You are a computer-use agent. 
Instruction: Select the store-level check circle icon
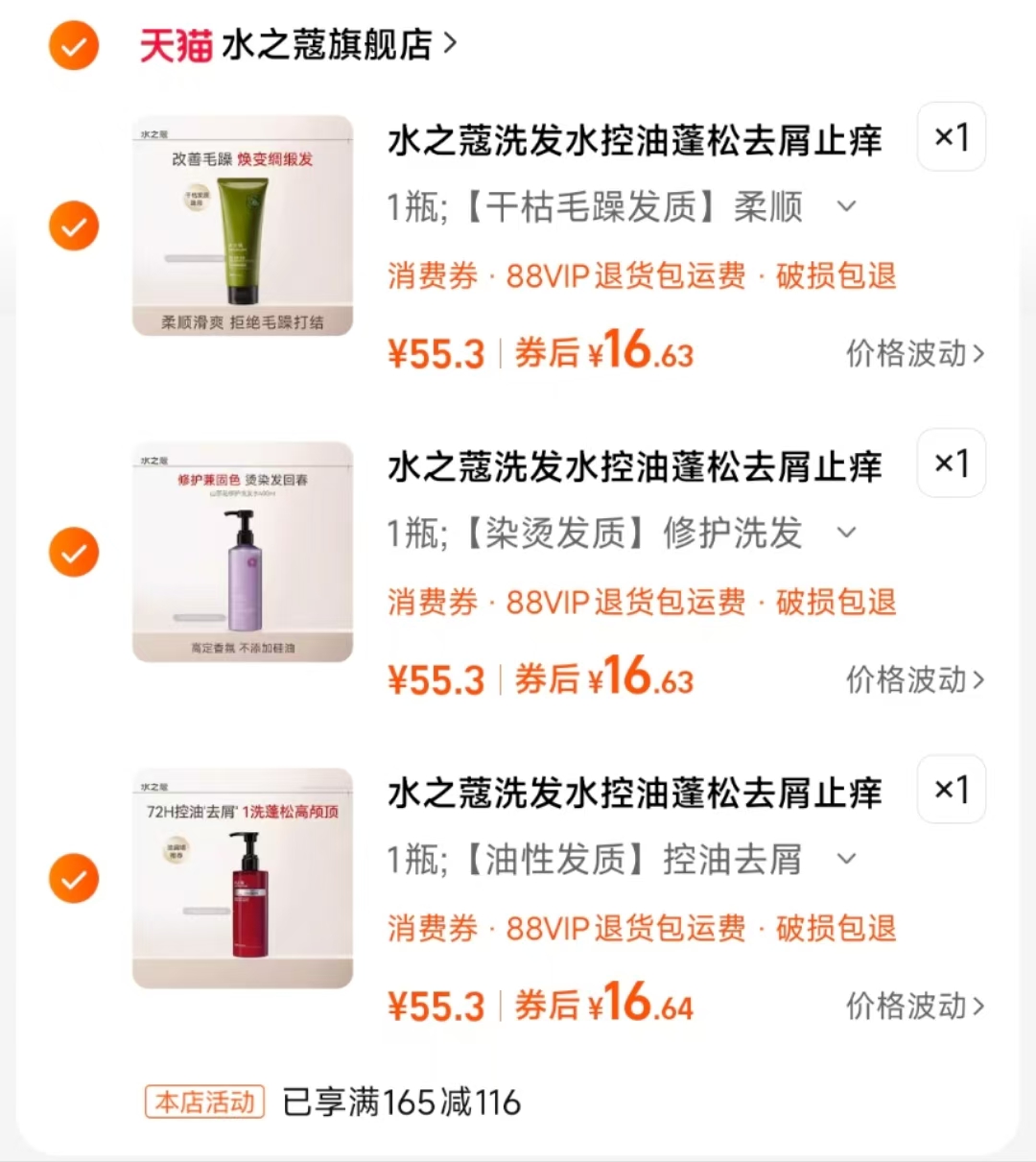pos(73,44)
